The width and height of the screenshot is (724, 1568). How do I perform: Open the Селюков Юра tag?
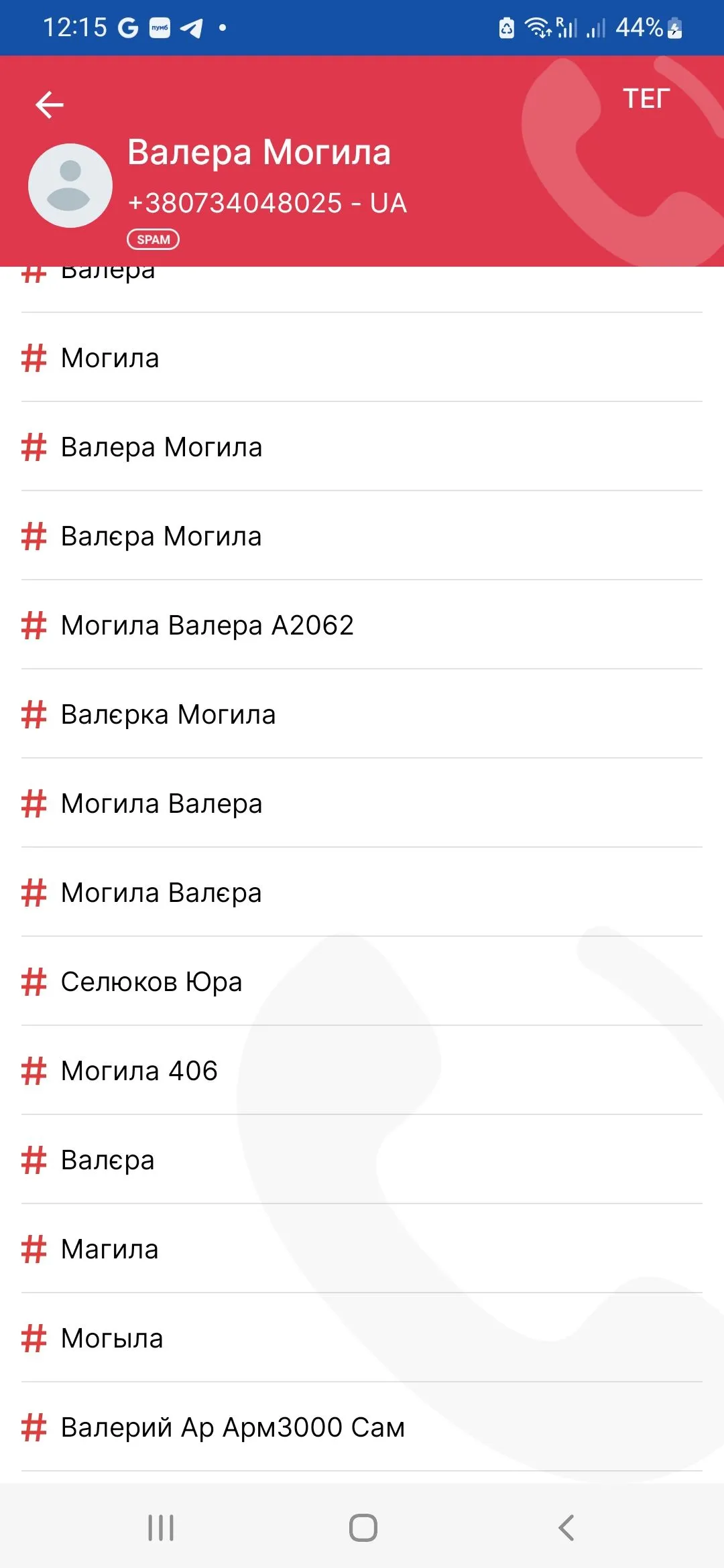click(152, 982)
